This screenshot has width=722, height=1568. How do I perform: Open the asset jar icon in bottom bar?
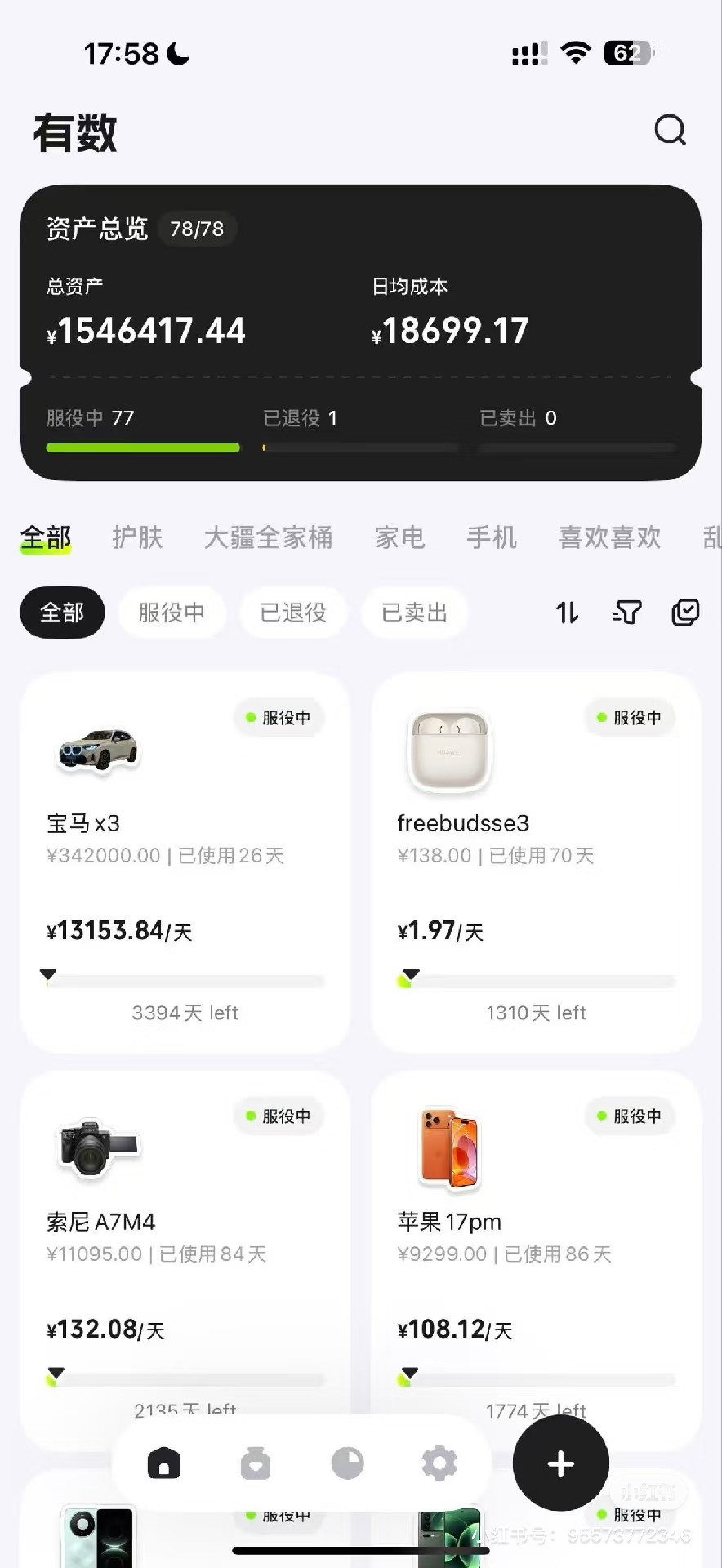tap(256, 1463)
